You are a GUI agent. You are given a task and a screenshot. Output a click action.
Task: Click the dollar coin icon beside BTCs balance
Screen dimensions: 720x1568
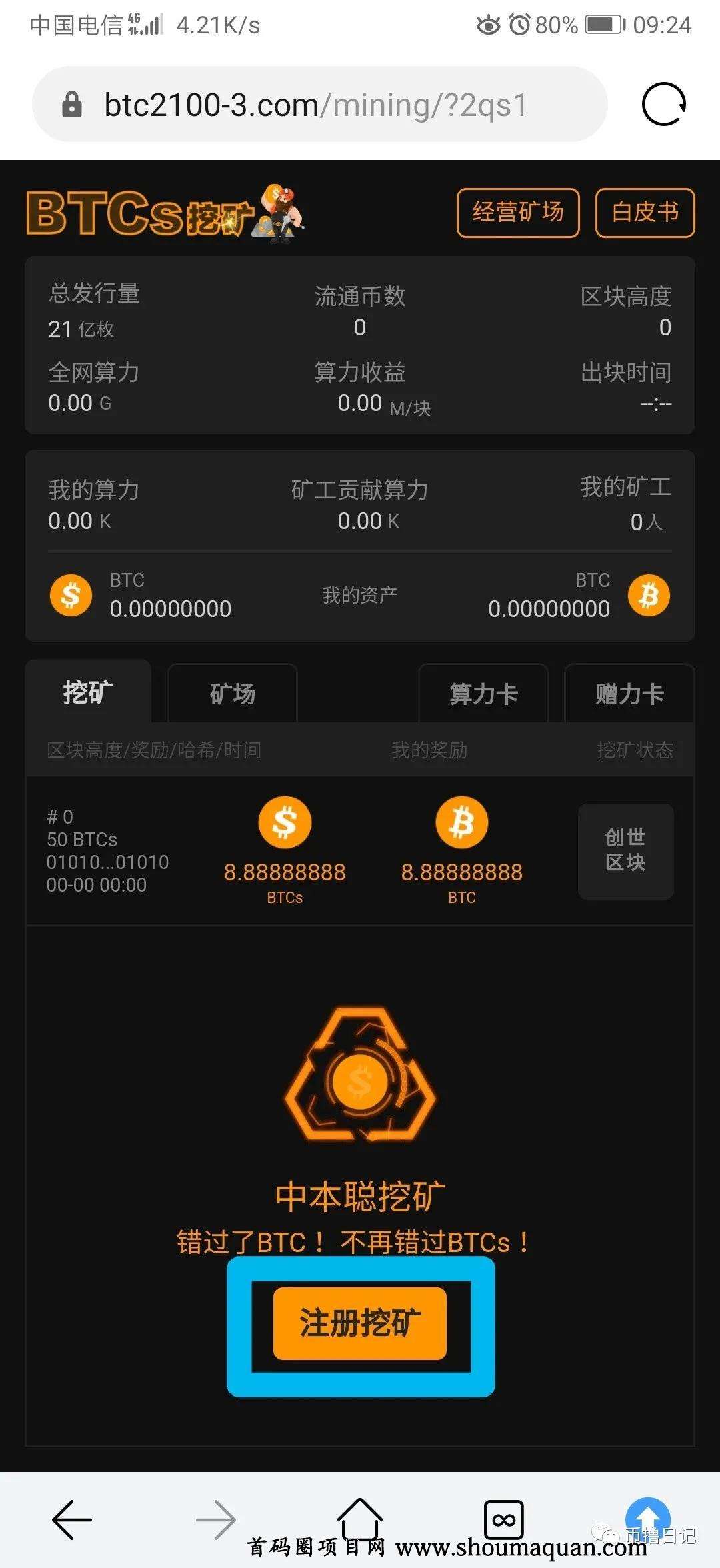pos(69,594)
